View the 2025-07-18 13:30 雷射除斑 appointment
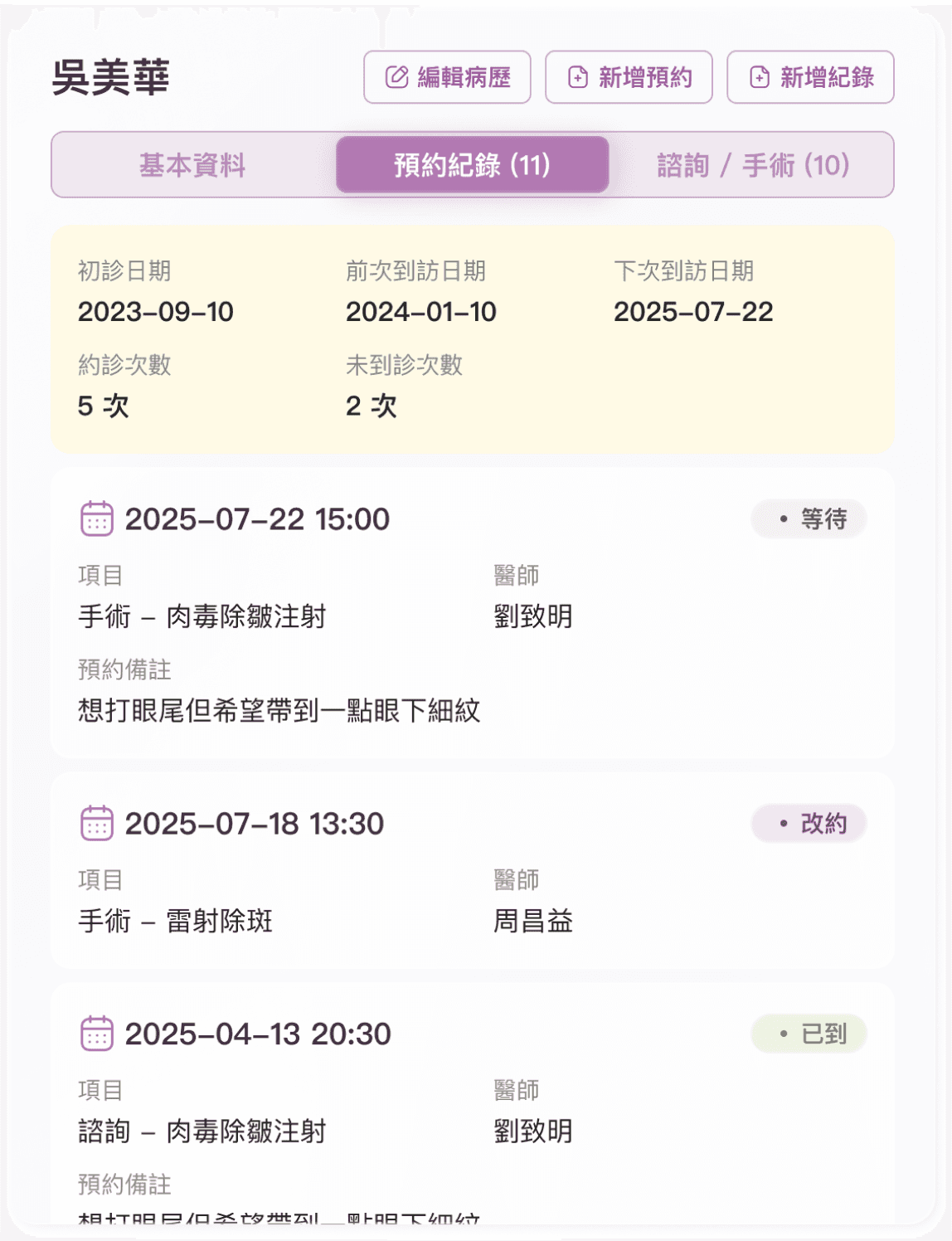 473,870
